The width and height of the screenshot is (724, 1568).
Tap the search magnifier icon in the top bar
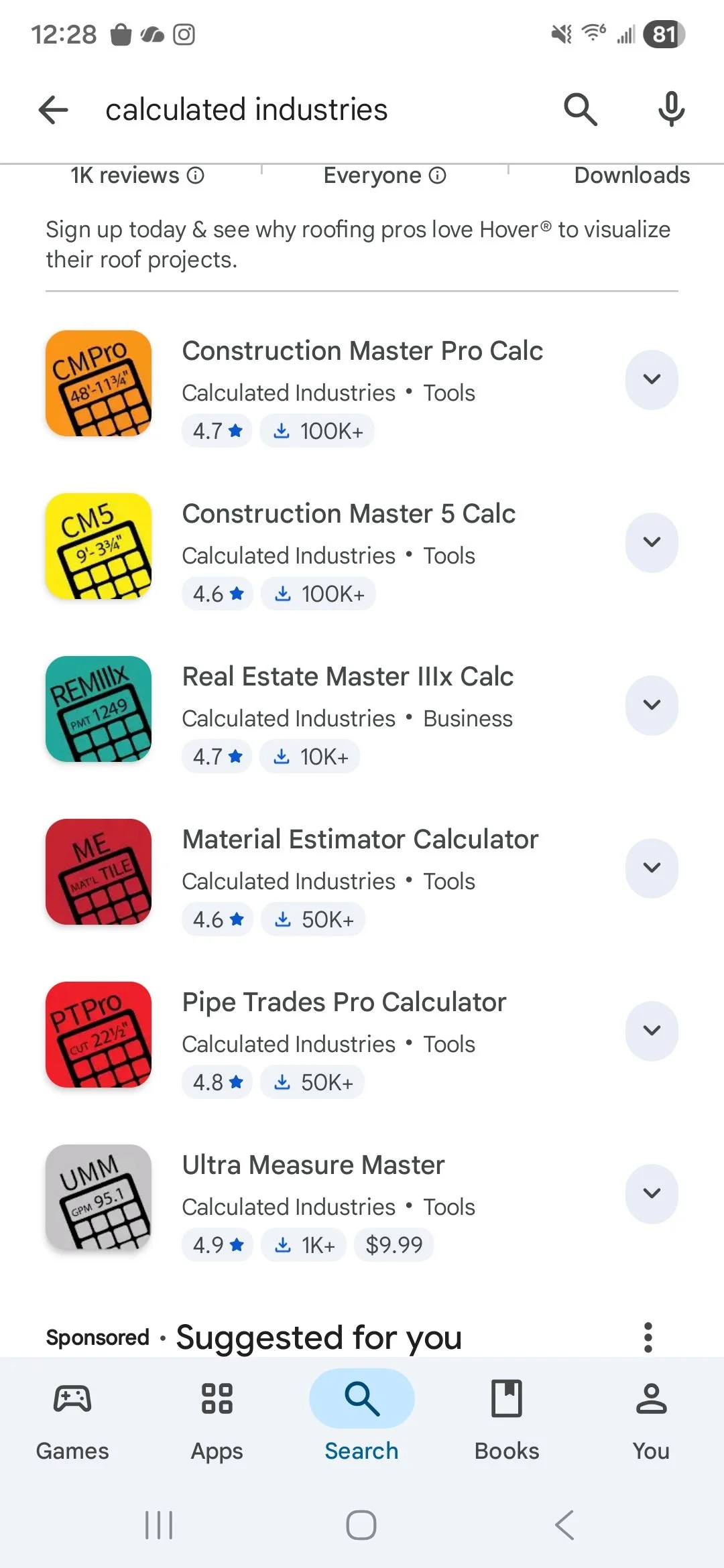[580, 109]
